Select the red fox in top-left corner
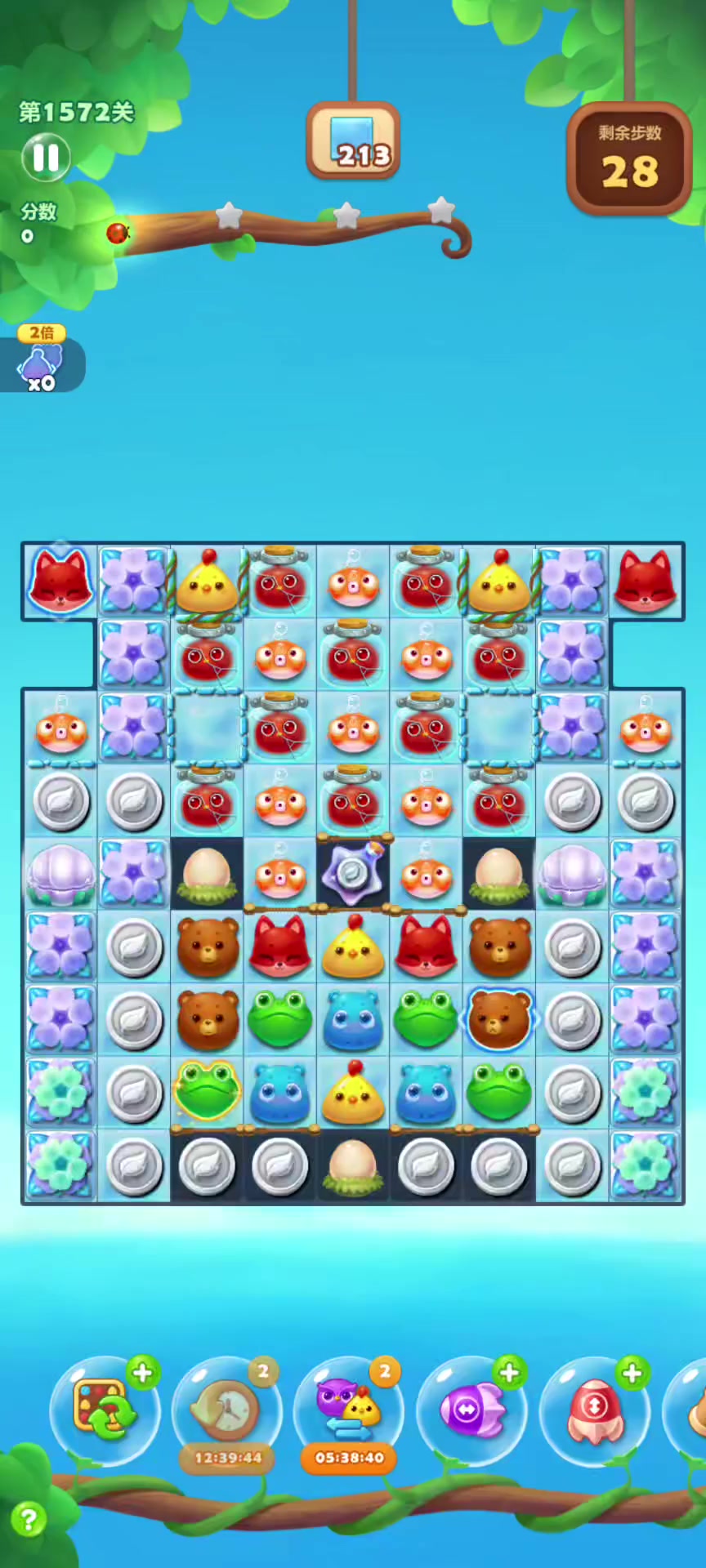The height and width of the screenshot is (1568, 706). (60, 580)
